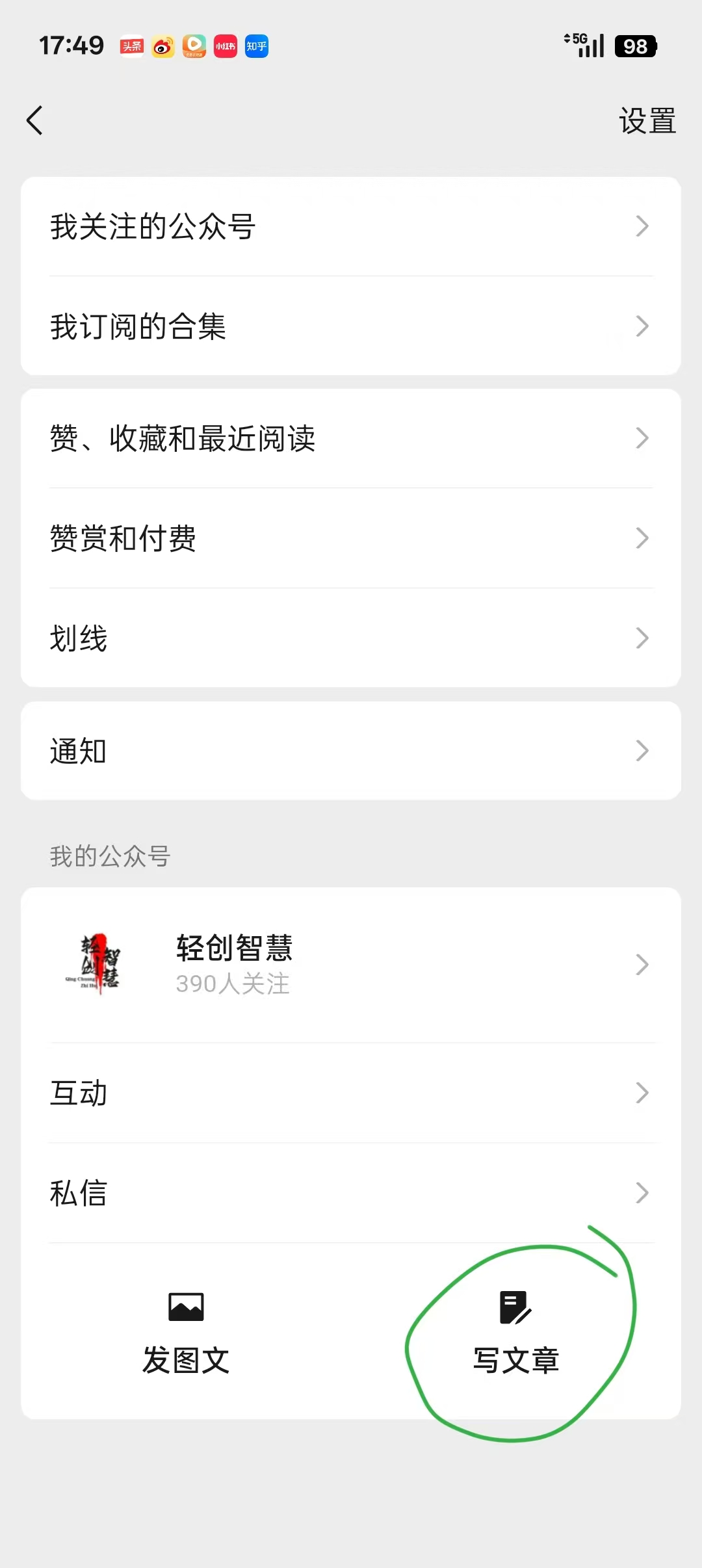
Task: Tap 写文章 to write an article
Action: [516, 1333]
